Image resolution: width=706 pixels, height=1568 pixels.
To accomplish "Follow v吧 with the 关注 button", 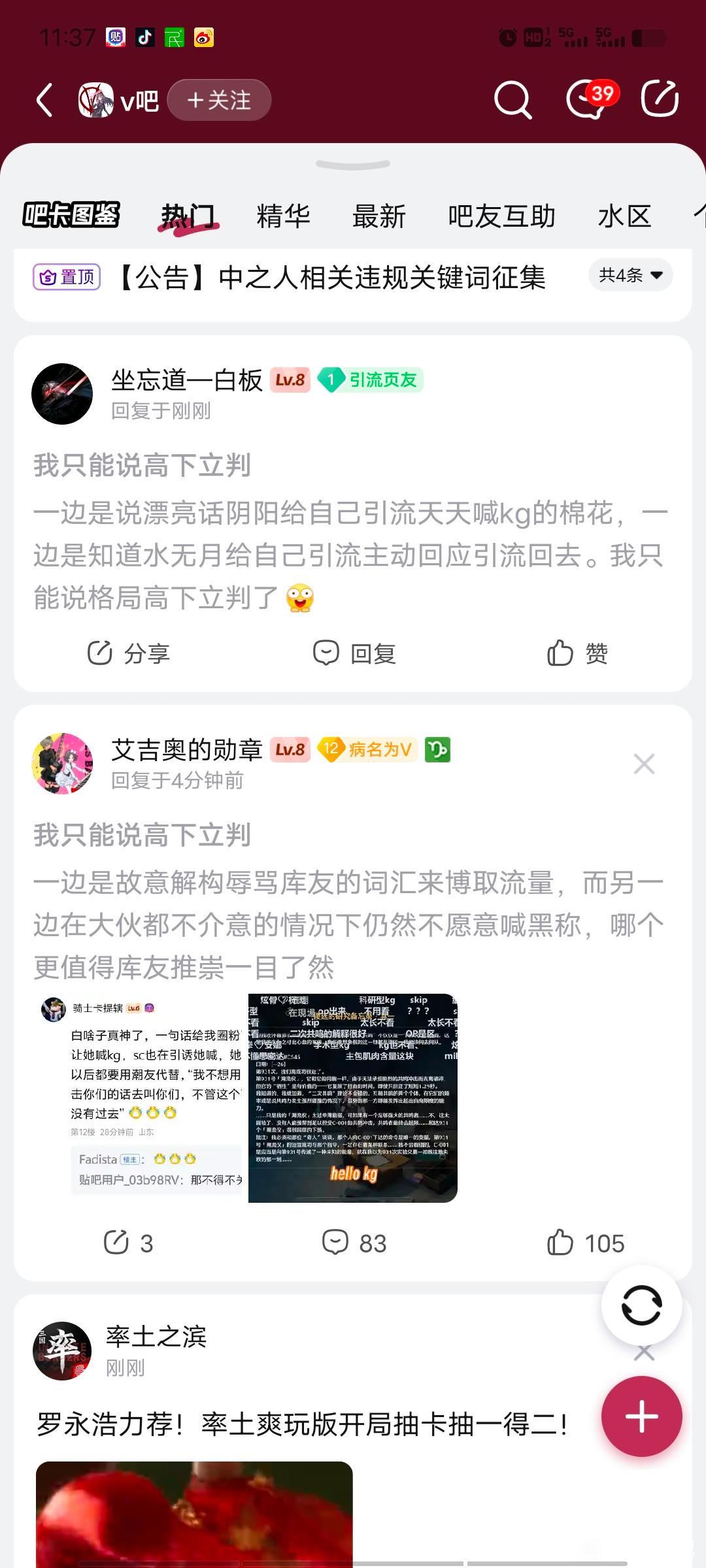I will [x=219, y=100].
